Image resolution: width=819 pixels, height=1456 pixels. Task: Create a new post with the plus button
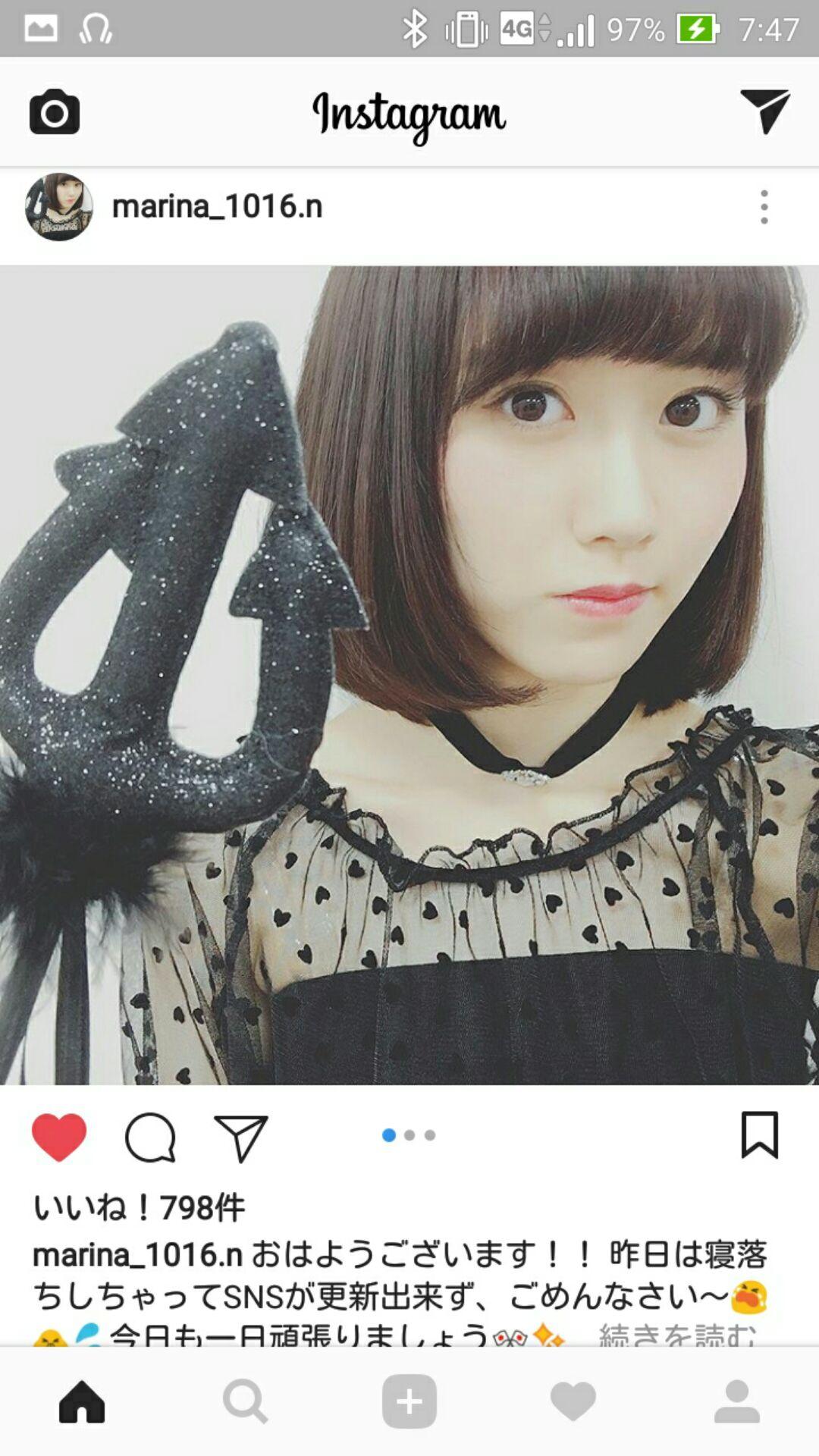(409, 1401)
